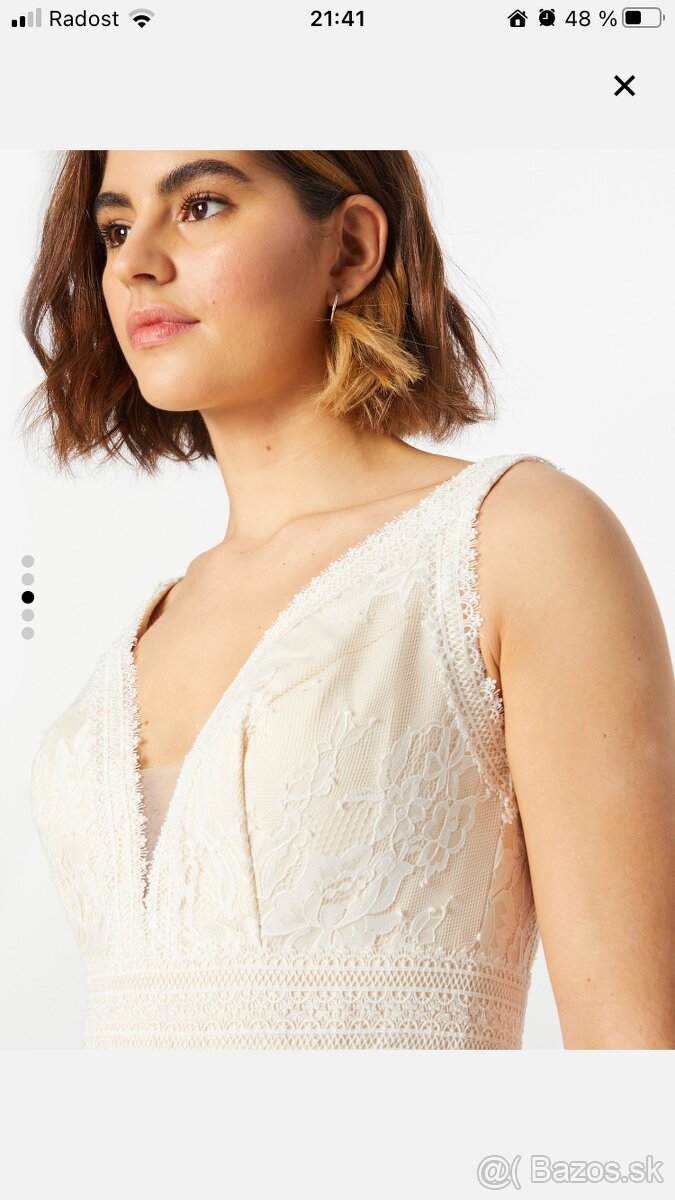
Task: Select the last photo indicator dot
Action: [x=28, y=633]
